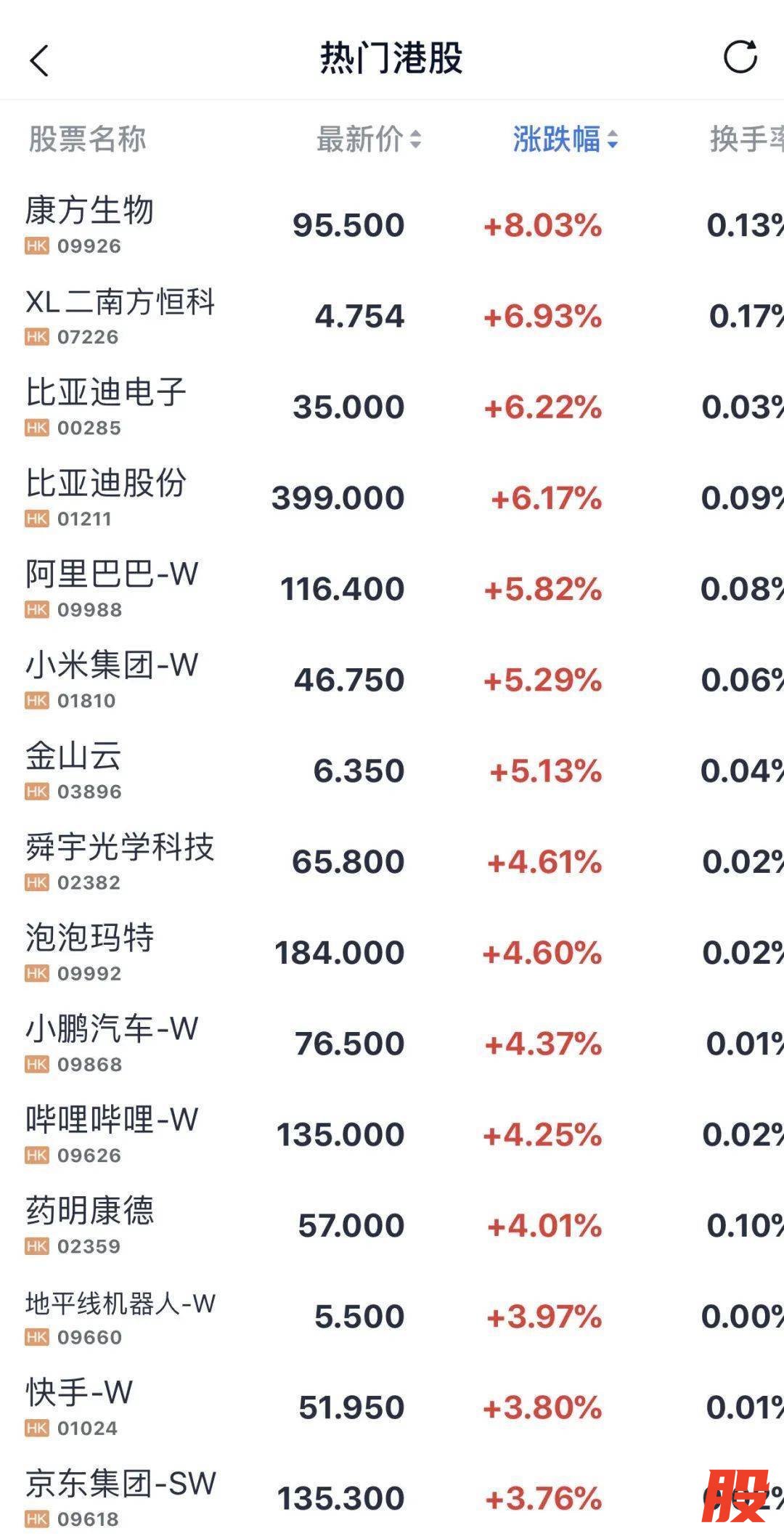Tap the 小米集团-W row
Image resolution: width=784 pixels, height=1536 pixels.
tap(392, 680)
